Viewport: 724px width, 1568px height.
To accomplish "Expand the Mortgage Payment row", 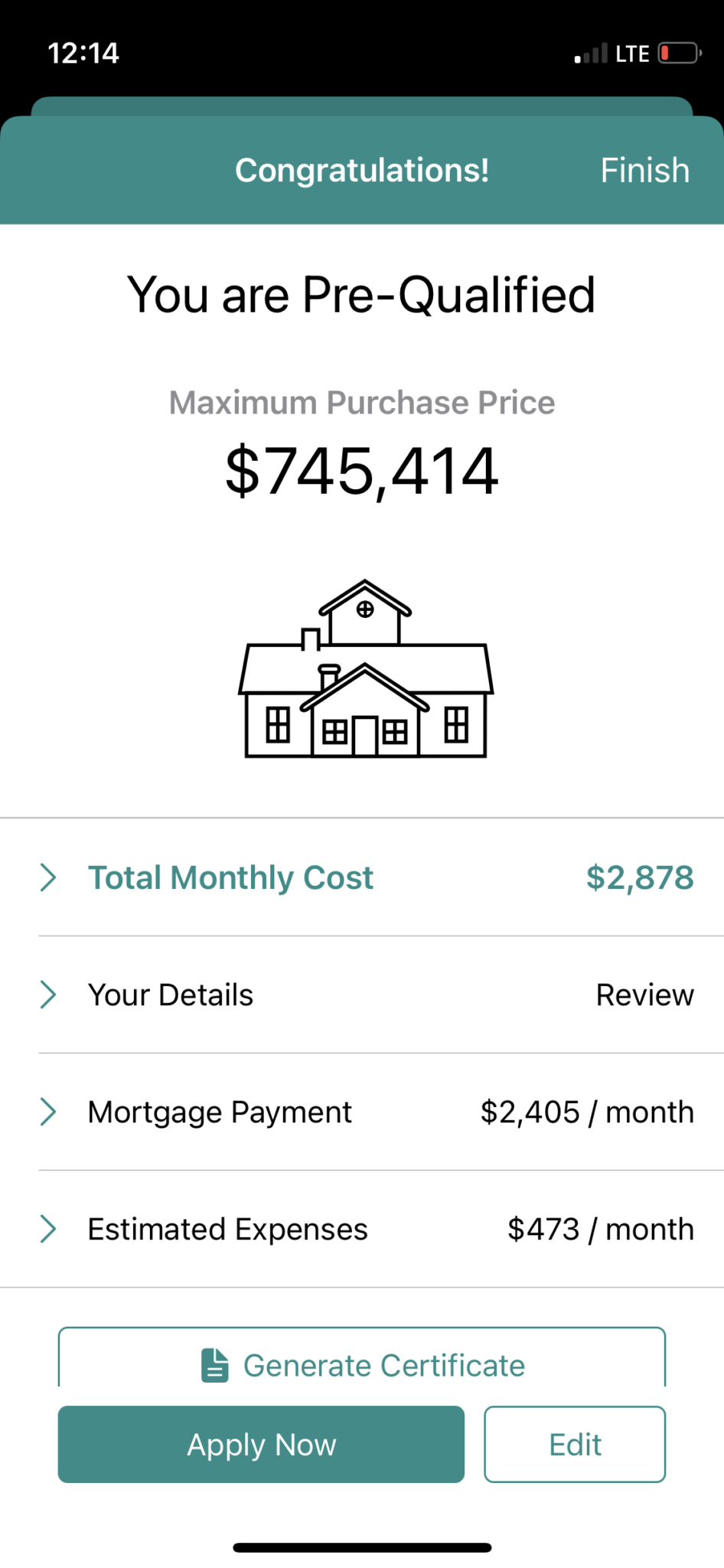I will (x=362, y=1112).
